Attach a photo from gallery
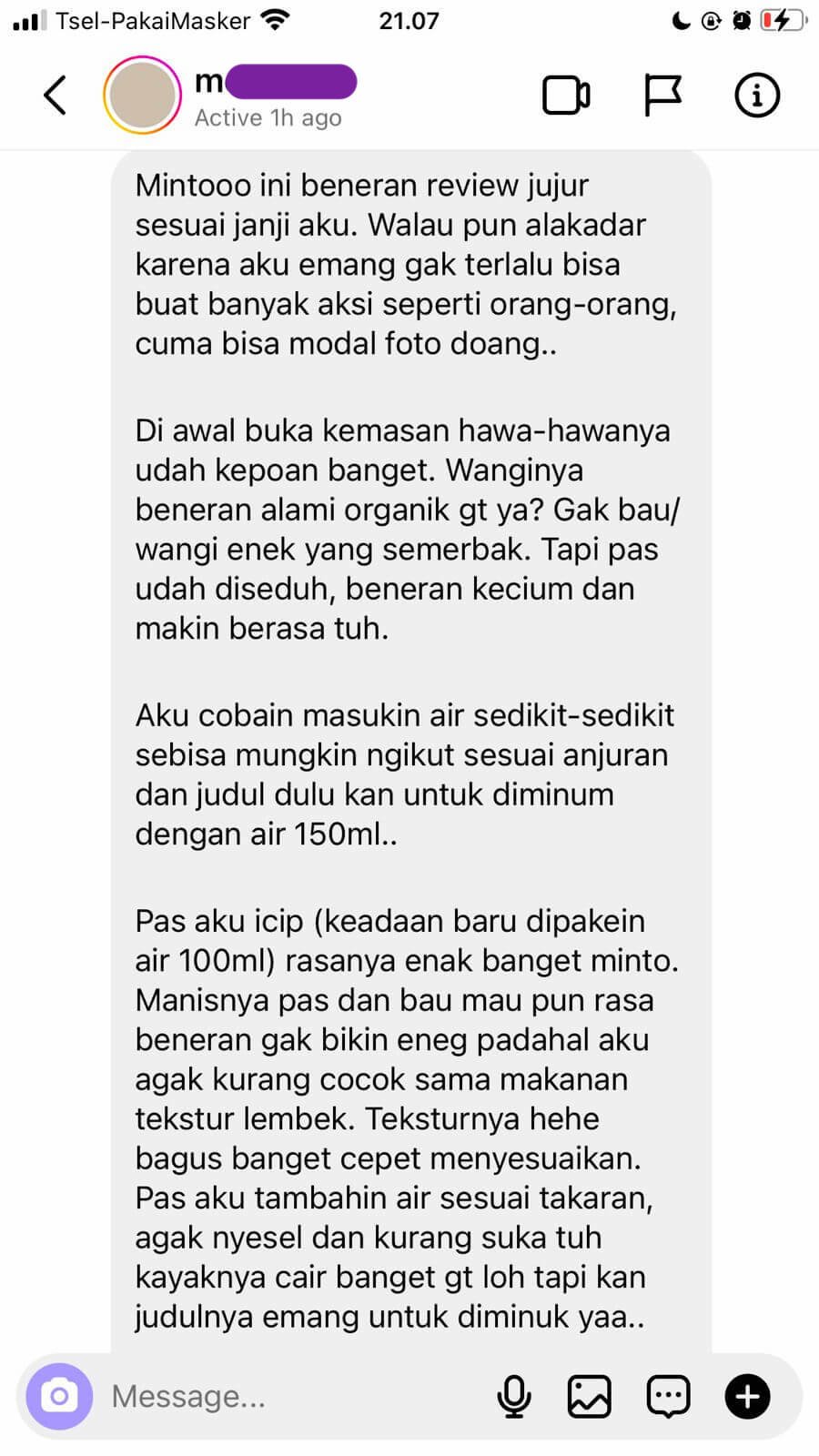The height and width of the screenshot is (1456, 819). (x=590, y=1396)
